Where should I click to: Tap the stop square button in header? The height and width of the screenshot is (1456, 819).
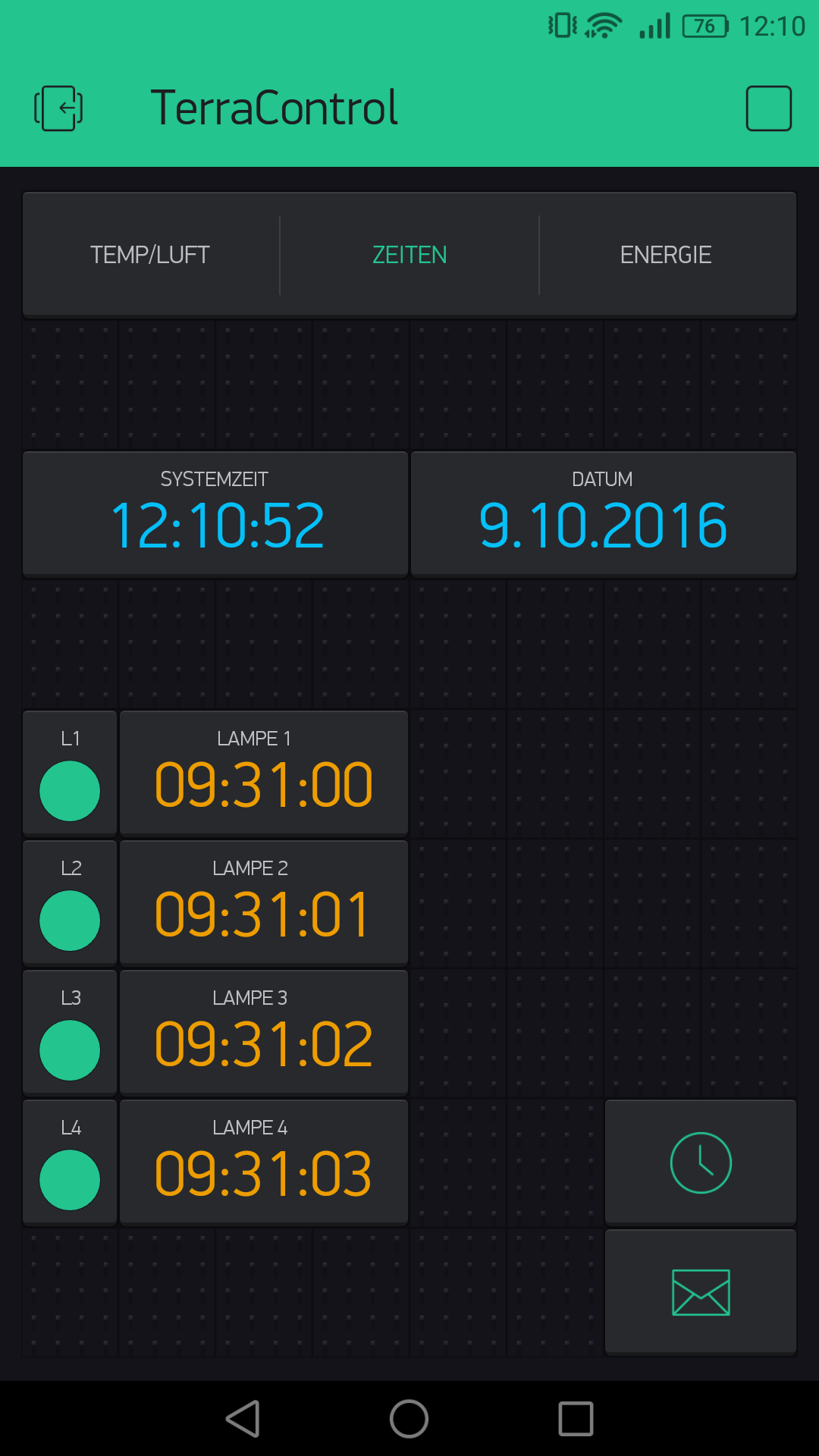coord(769,108)
